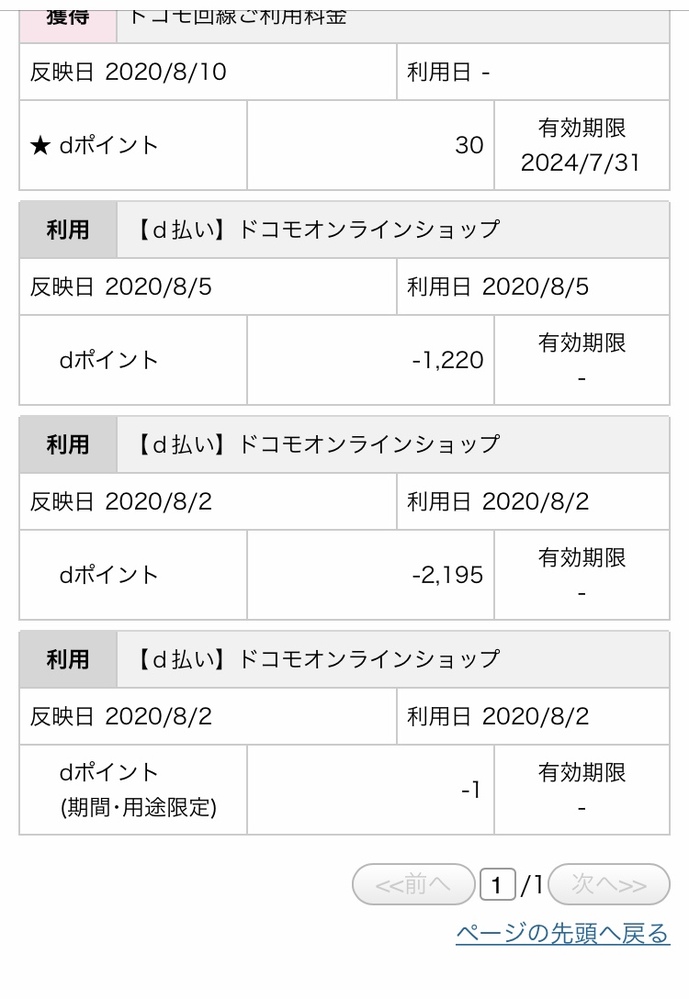Tap the <<前へ pagination button
This screenshot has width=689, height=999.
413,884
